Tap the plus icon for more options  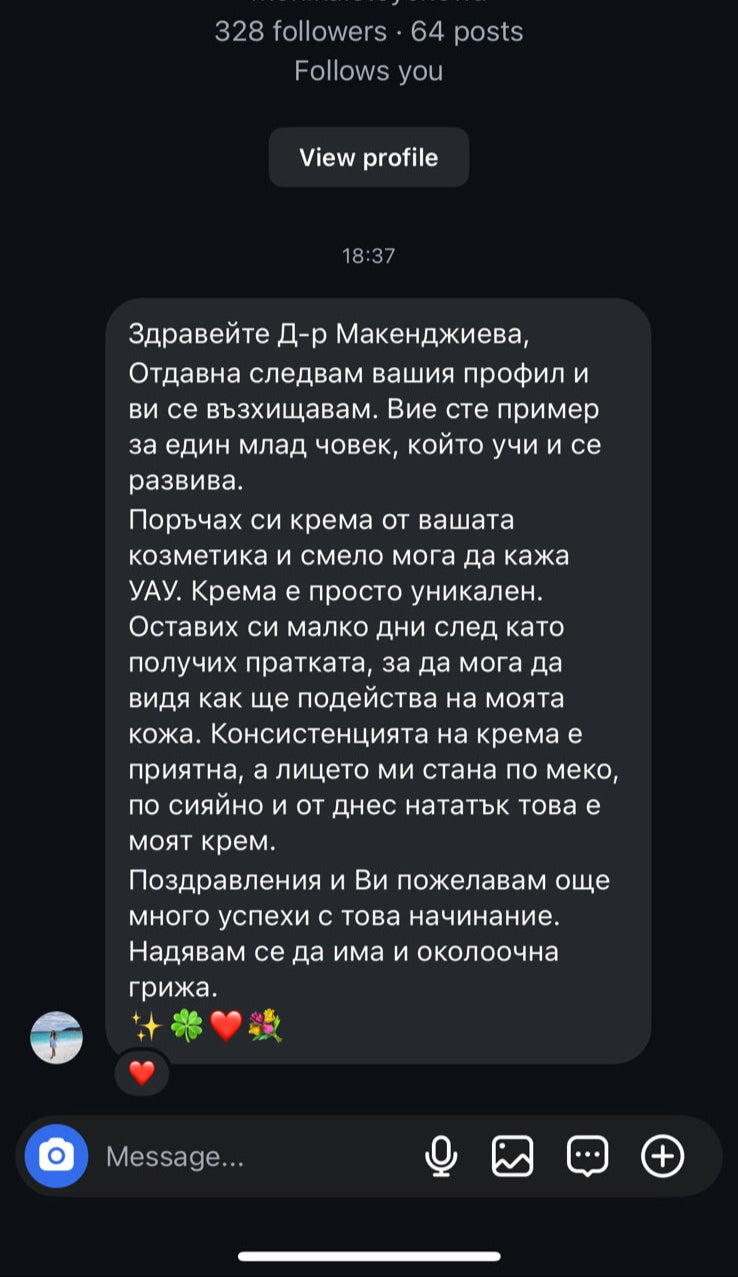[662, 1157]
